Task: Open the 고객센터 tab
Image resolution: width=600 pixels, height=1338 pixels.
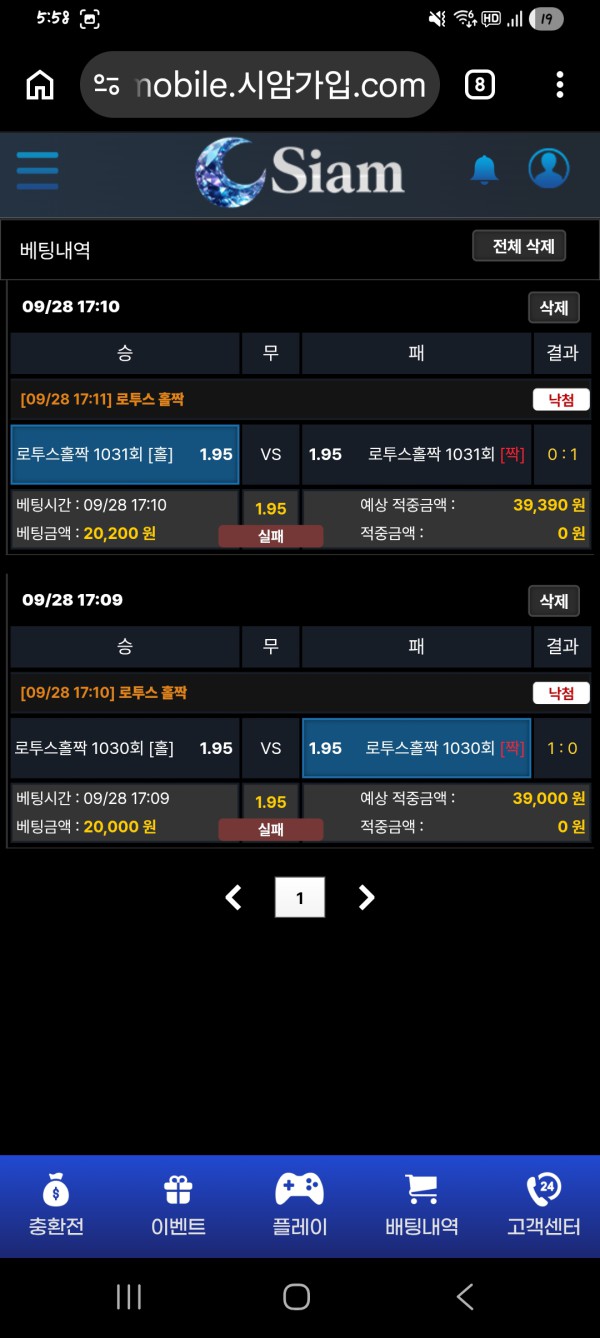Action: (543, 1207)
